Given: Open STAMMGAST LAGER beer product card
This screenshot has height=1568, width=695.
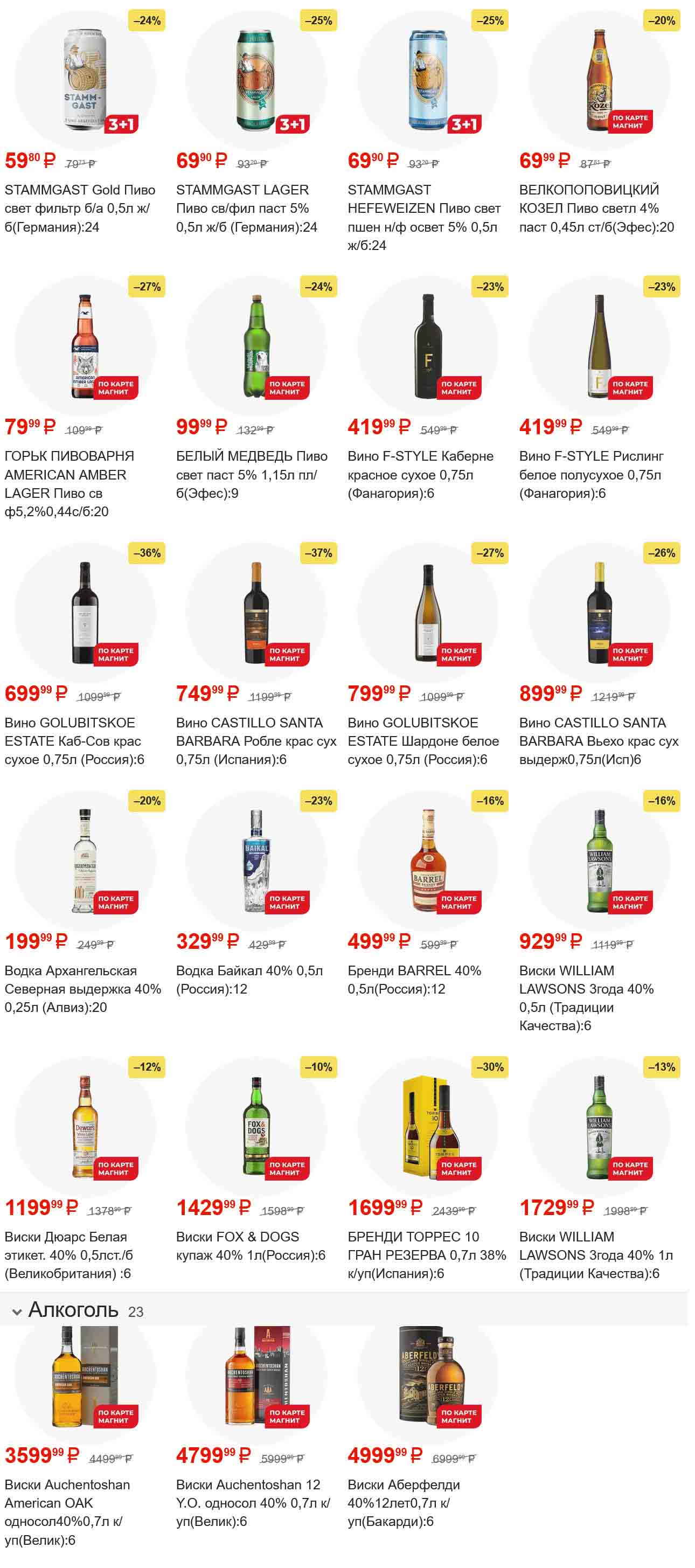Looking at the screenshot, I should [x=256, y=80].
